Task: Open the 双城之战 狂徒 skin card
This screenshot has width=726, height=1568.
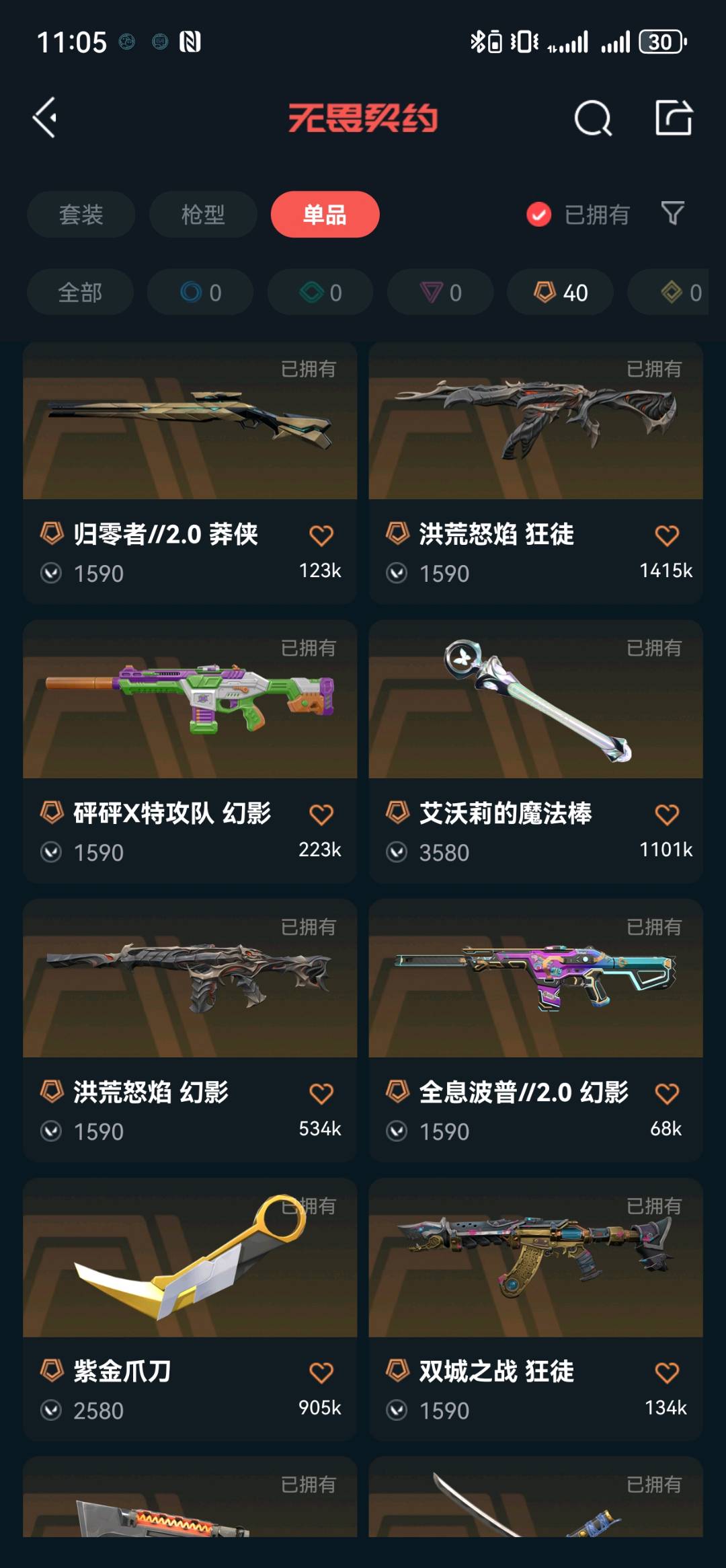Action: coord(536,1309)
